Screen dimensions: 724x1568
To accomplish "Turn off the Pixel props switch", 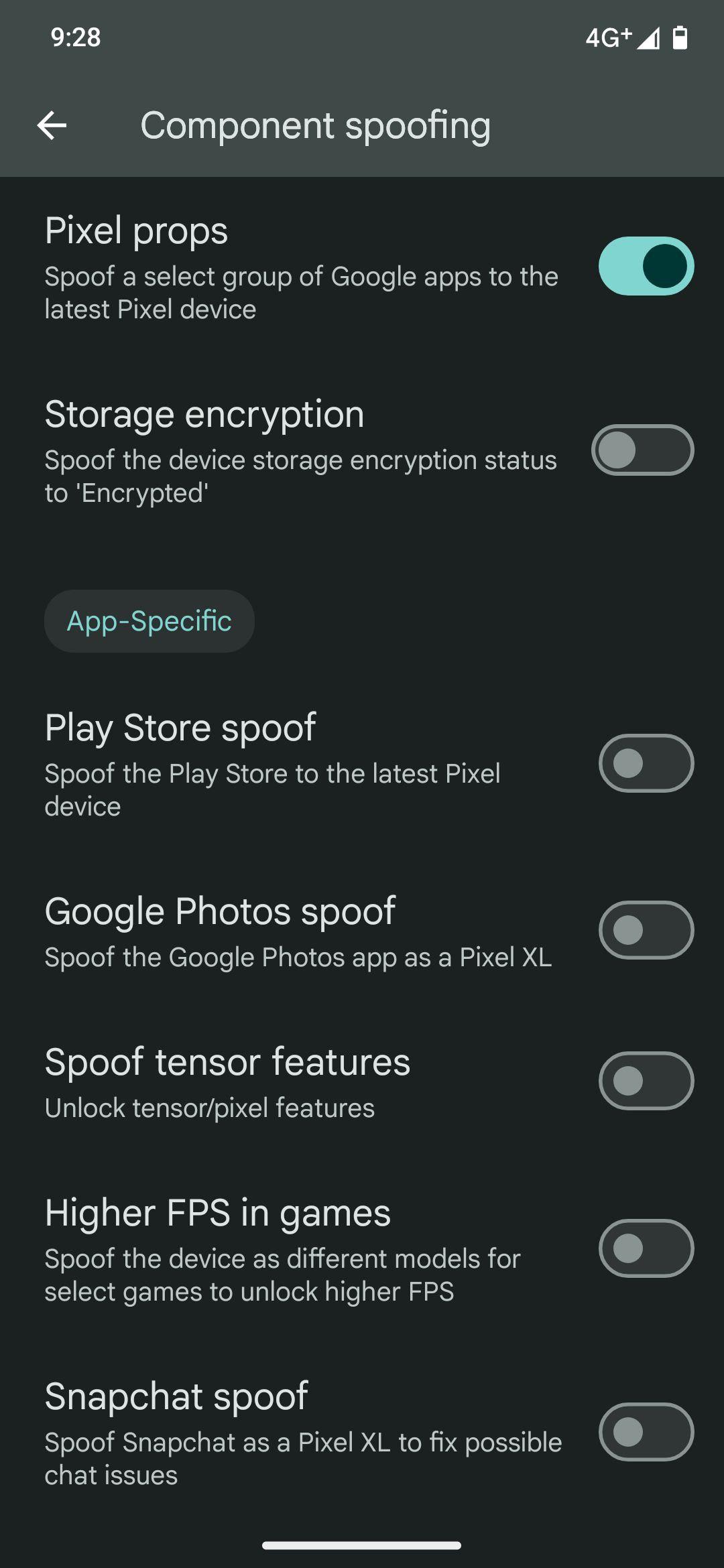I will pyautogui.click(x=646, y=266).
